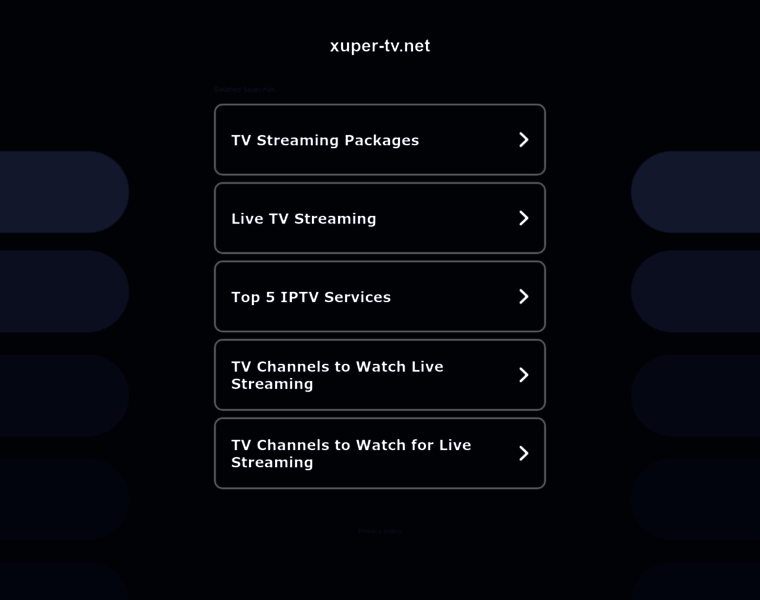Open the Privacy Policy link
The height and width of the screenshot is (600, 760).
(380, 531)
